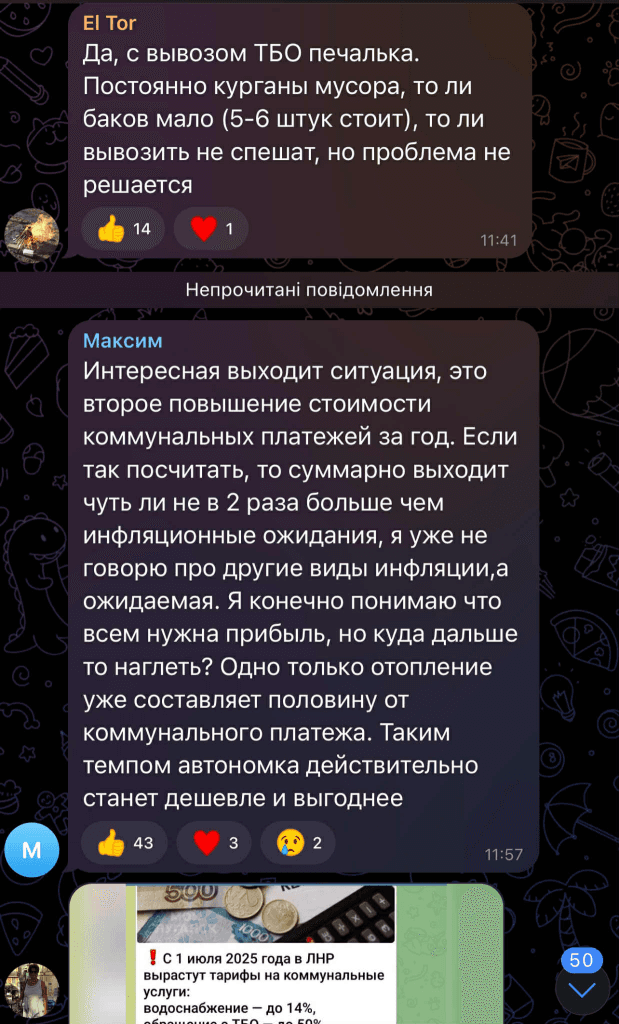Image resolution: width=619 pixels, height=1024 pixels.
Task: Open avatar of the bottom message sender
Action: click(32, 991)
